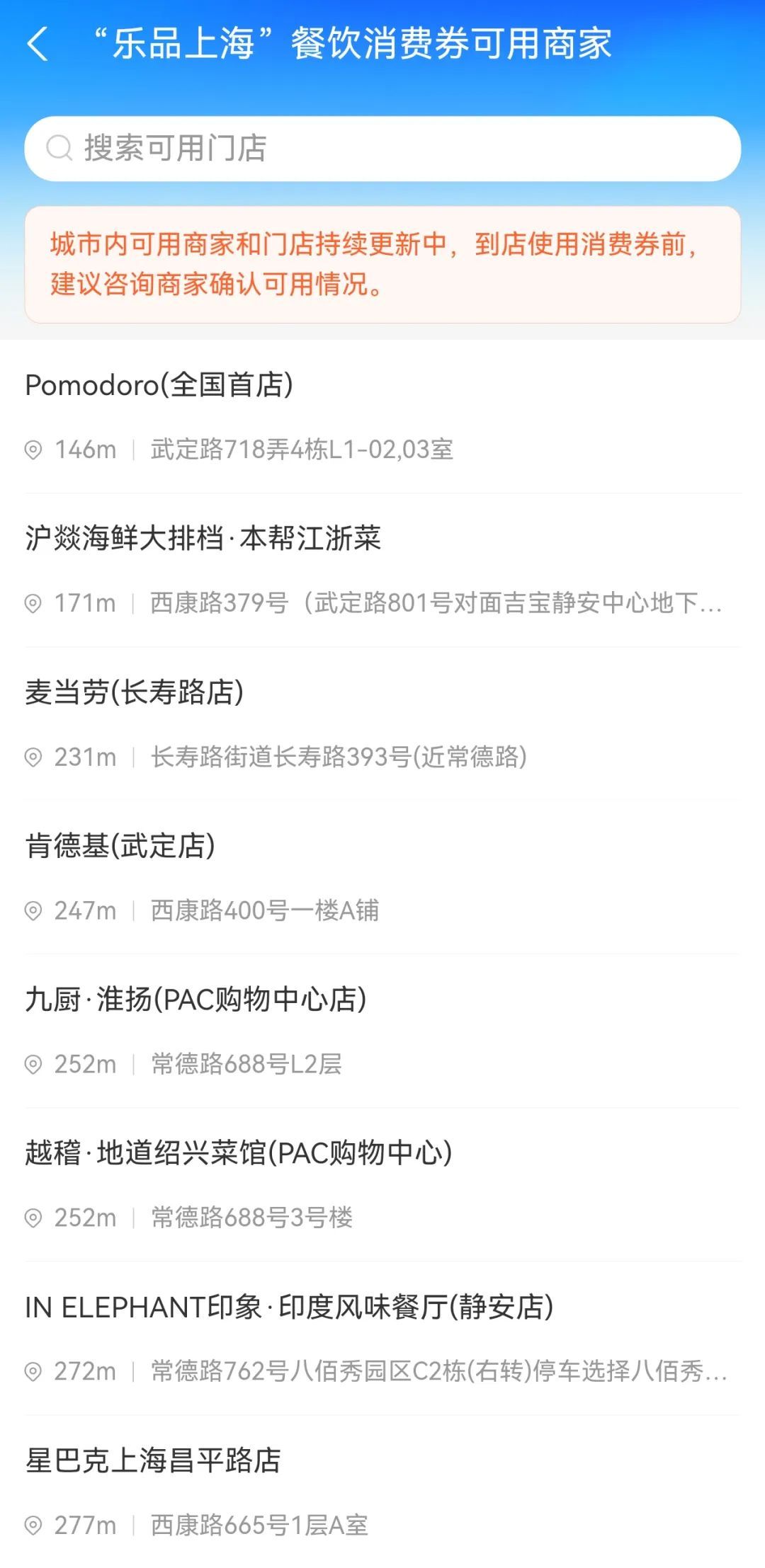Viewport: 765px width, 1568px height.
Task: Open 越稽·地道绍兴菜馆(PAC购物中心) entry
Action: (x=382, y=1184)
